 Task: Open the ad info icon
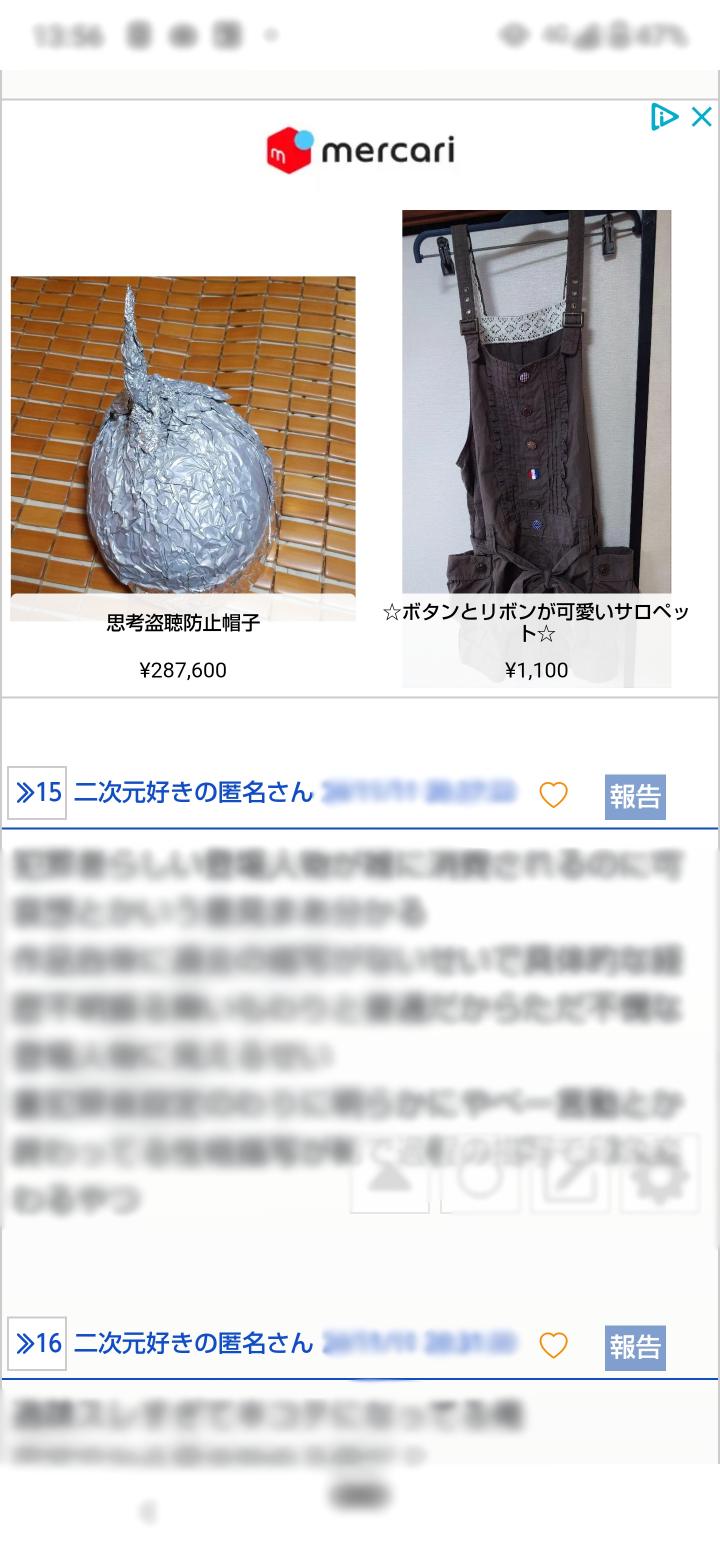pos(663,117)
